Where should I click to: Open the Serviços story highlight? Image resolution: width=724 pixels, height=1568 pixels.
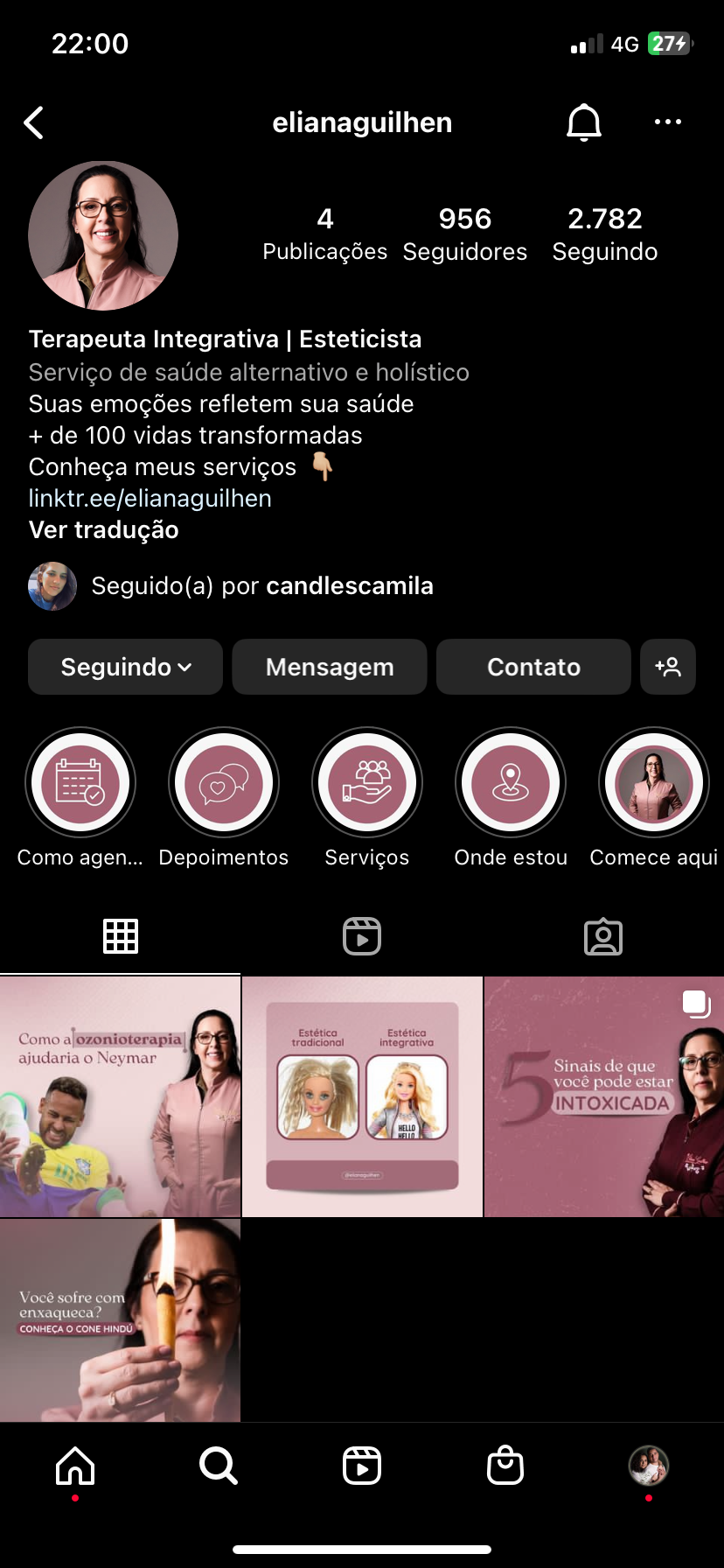367,783
